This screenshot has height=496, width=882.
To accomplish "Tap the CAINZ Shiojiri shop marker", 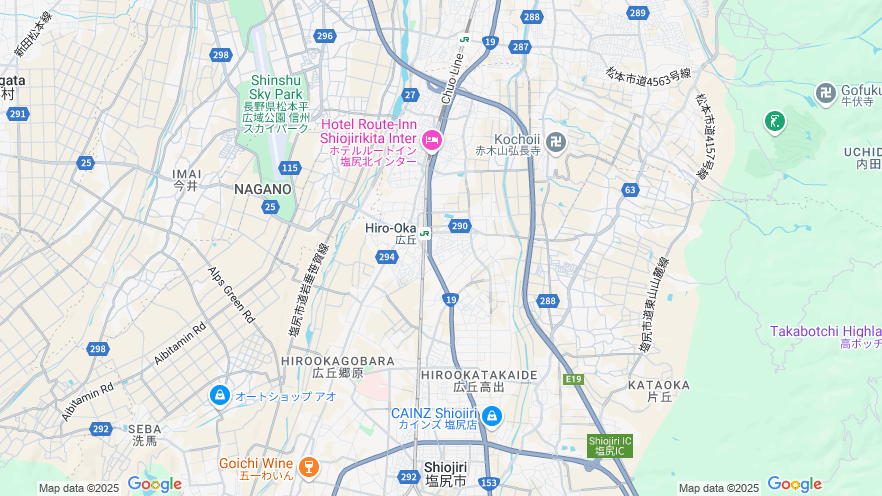I will [x=491, y=416].
